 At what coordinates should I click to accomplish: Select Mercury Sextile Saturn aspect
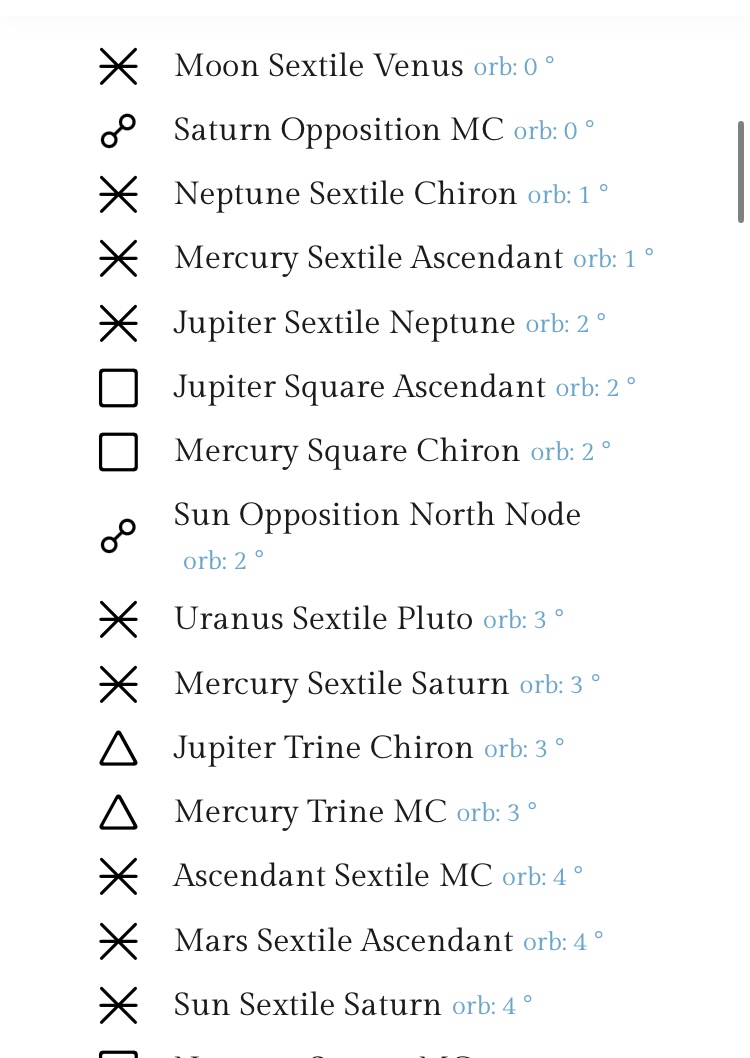pyautogui.click(x=341, y=684)
